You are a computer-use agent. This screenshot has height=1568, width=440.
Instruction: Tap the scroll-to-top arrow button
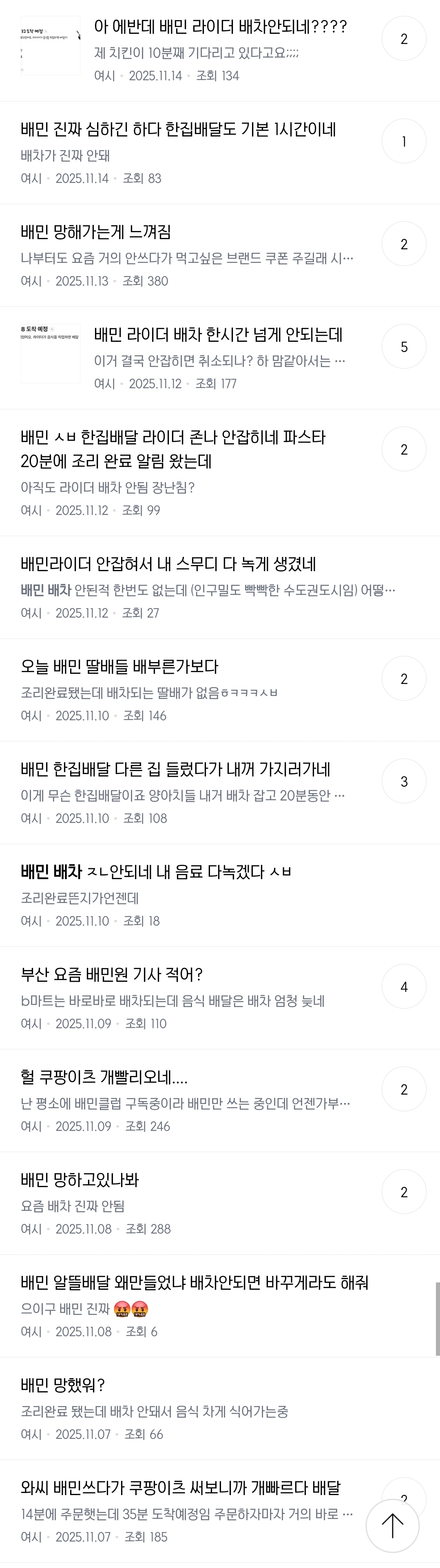pyautogui.click(x=392, y=1525)
